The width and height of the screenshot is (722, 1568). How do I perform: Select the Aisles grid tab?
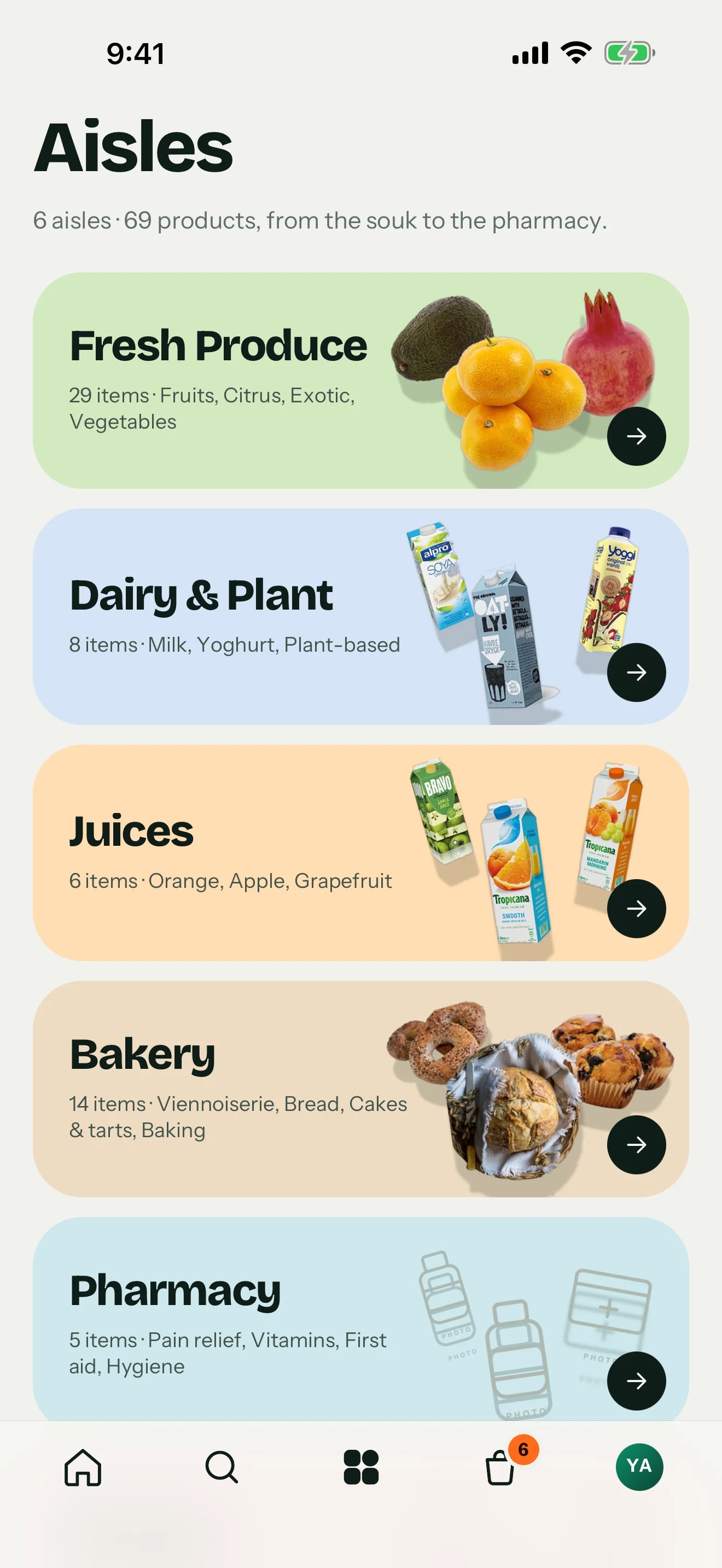coord(361,1467)
